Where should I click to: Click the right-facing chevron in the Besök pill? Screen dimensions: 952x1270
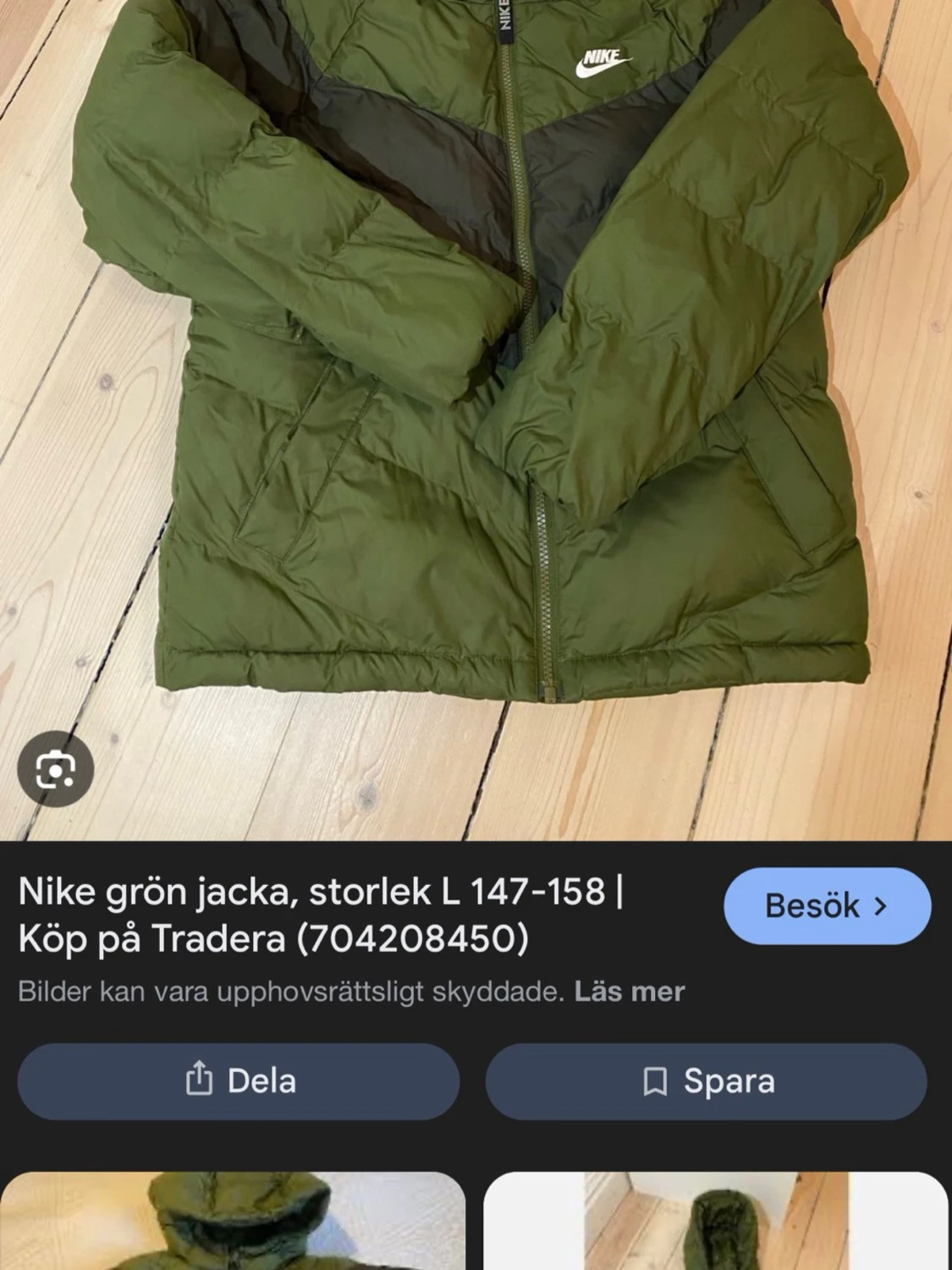(x=880, y=905)
